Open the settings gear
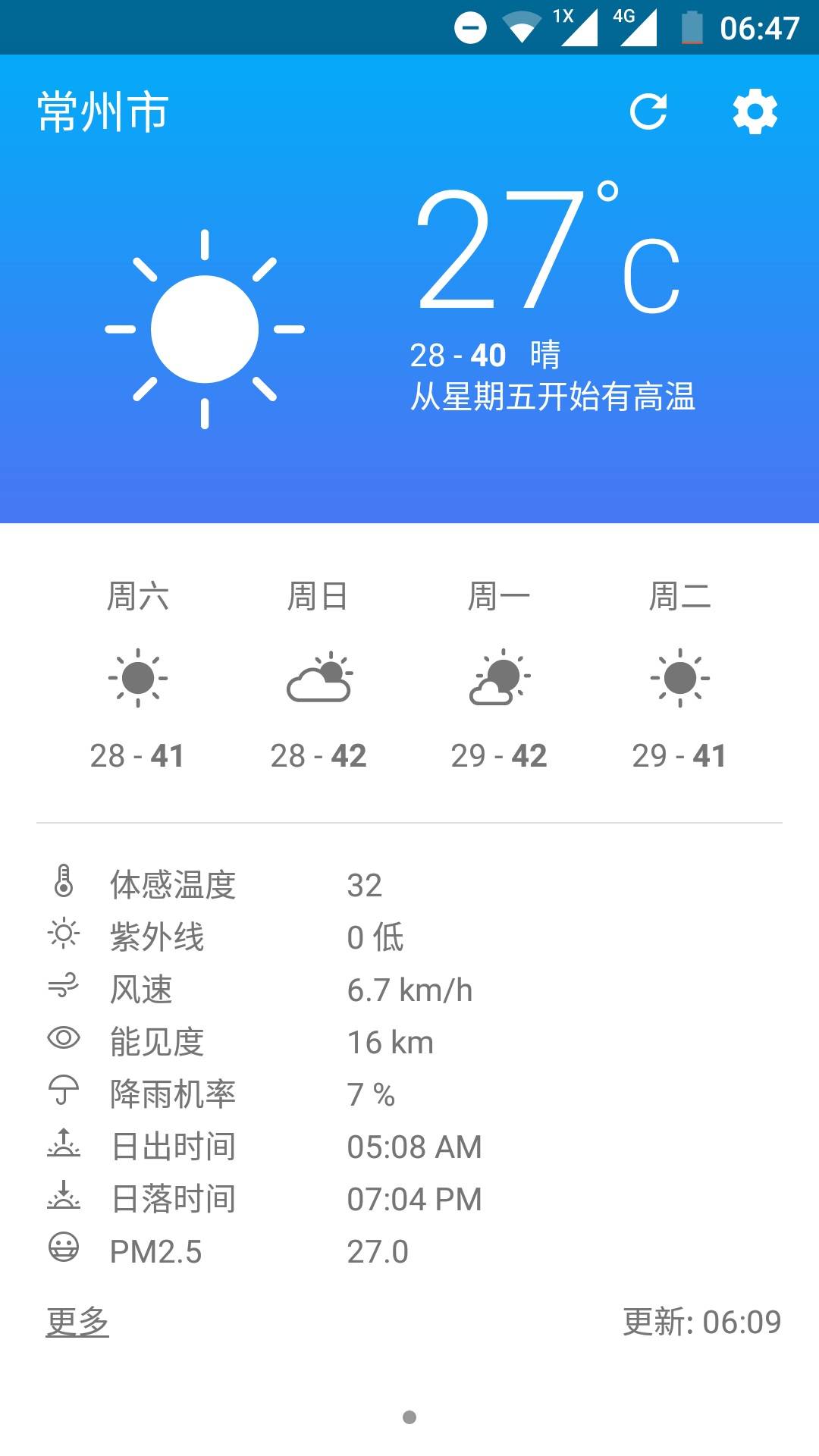Viewport: 819px width, 1456px height. (x=755, y=112)
